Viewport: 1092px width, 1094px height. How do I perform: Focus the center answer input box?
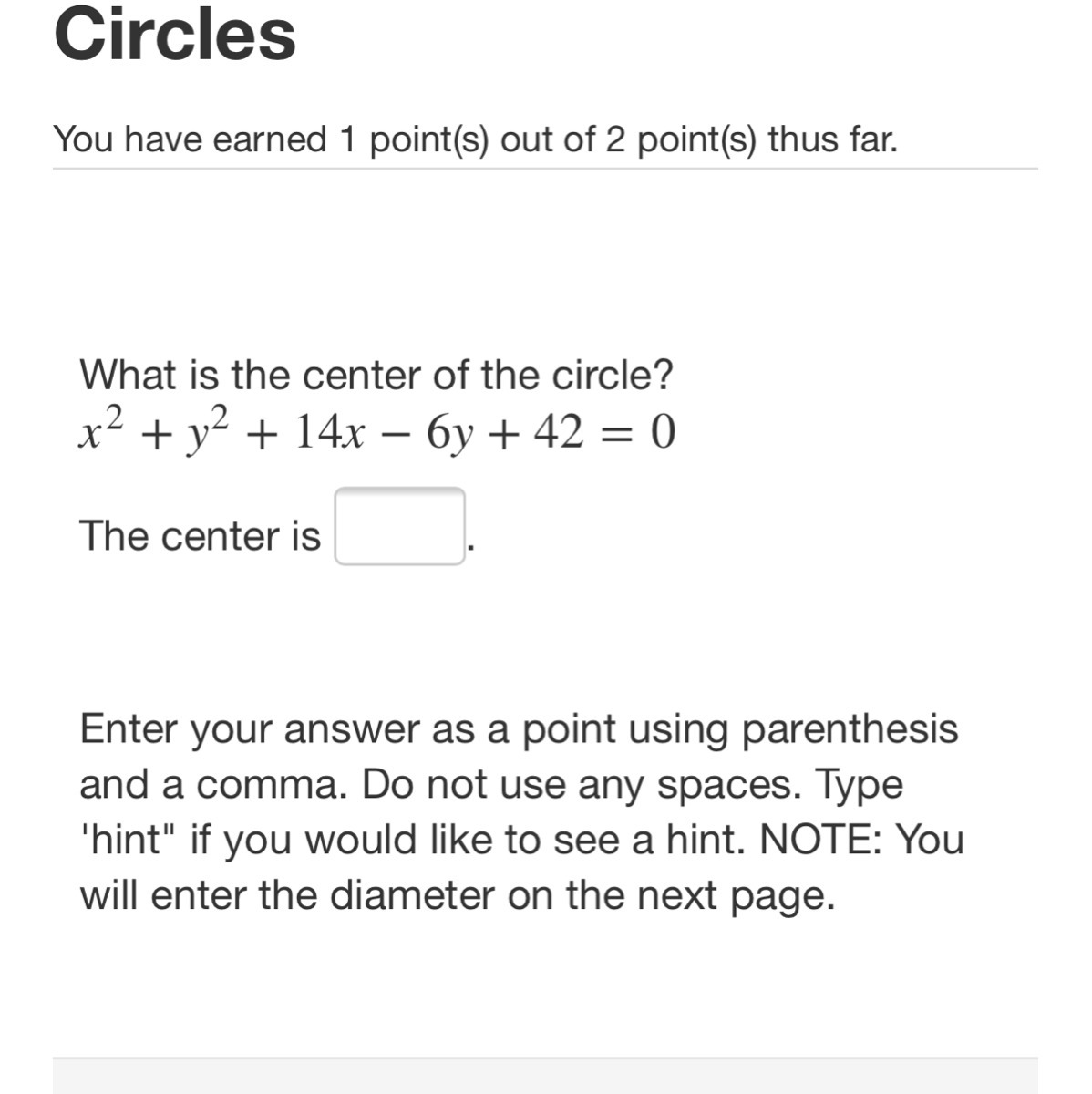pyautogui.click(x=399, y=527)
